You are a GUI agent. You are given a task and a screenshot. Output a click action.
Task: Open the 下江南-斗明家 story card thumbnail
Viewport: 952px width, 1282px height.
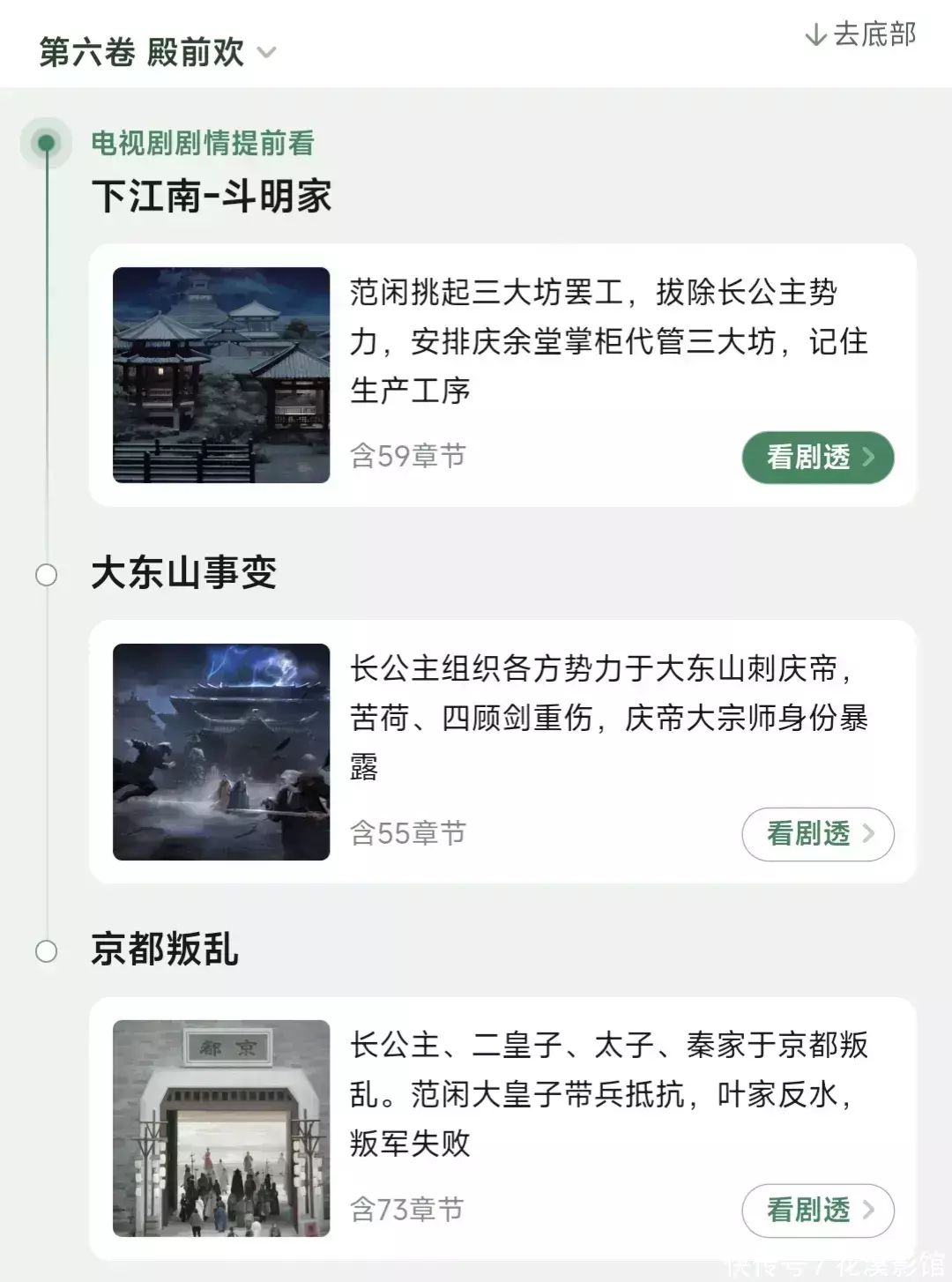pos(221,375)
